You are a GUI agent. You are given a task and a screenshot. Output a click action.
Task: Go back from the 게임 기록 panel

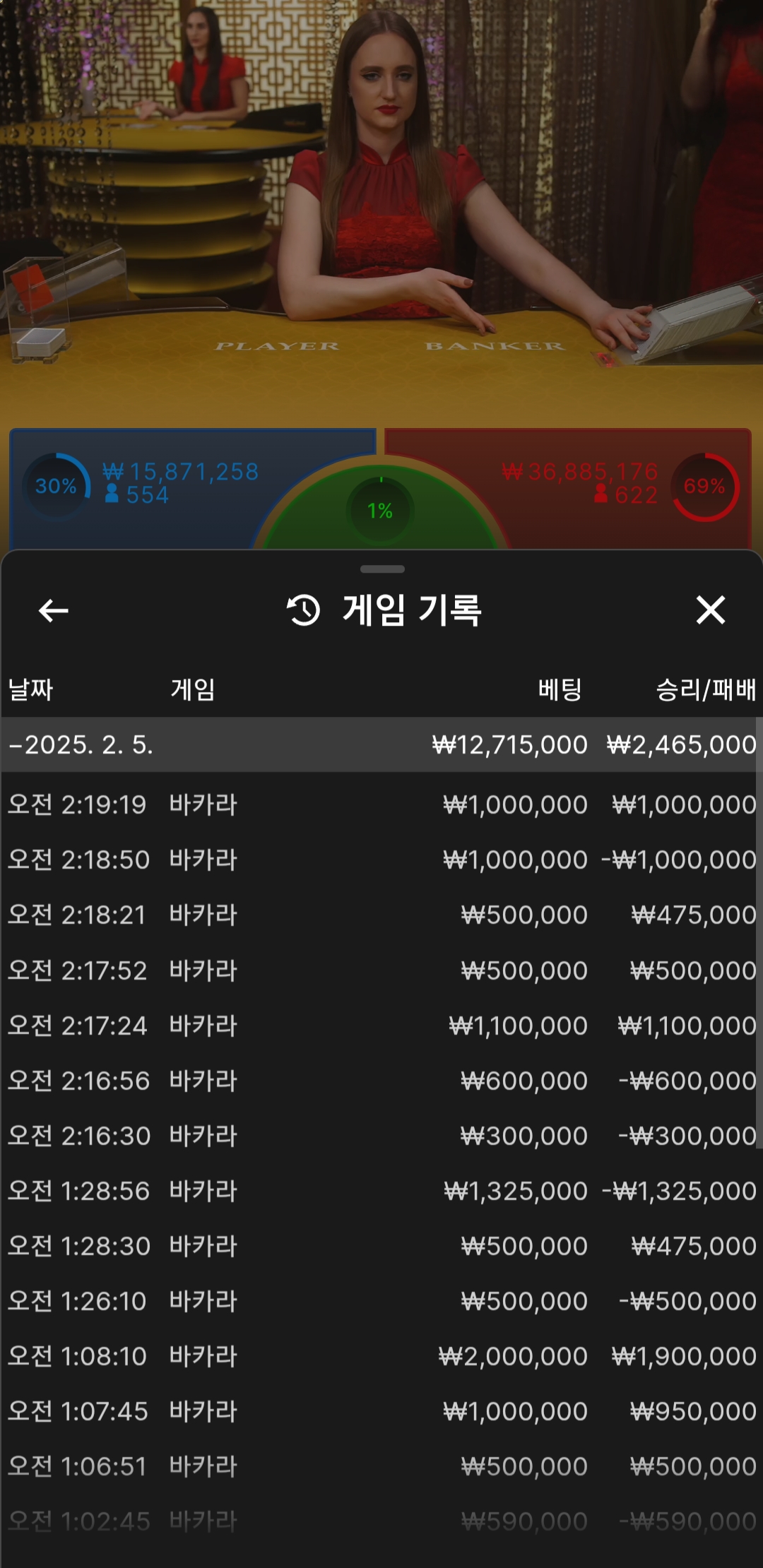click(x=53, y=610)
